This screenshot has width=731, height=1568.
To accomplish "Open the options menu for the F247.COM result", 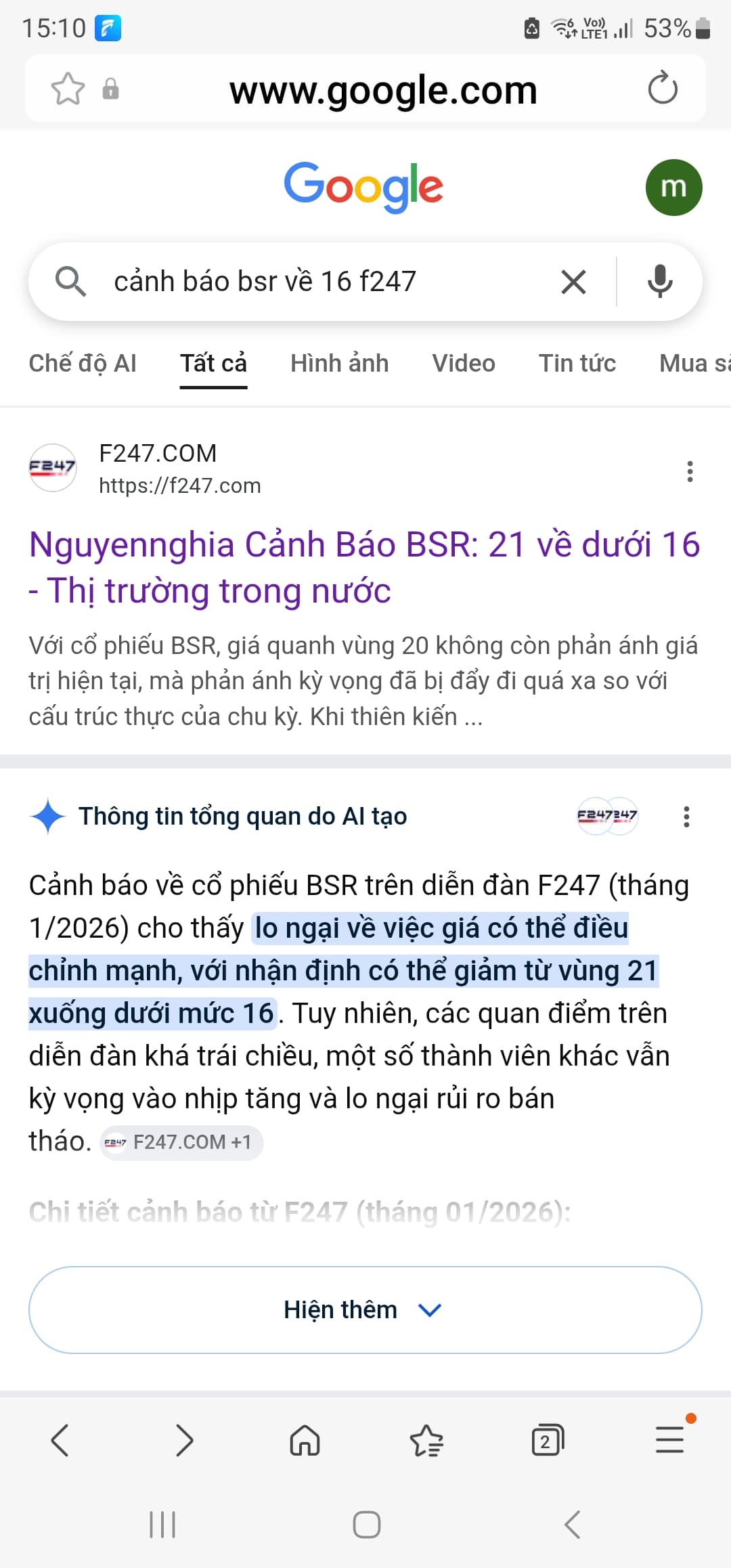I will click(x=690, y=471).
